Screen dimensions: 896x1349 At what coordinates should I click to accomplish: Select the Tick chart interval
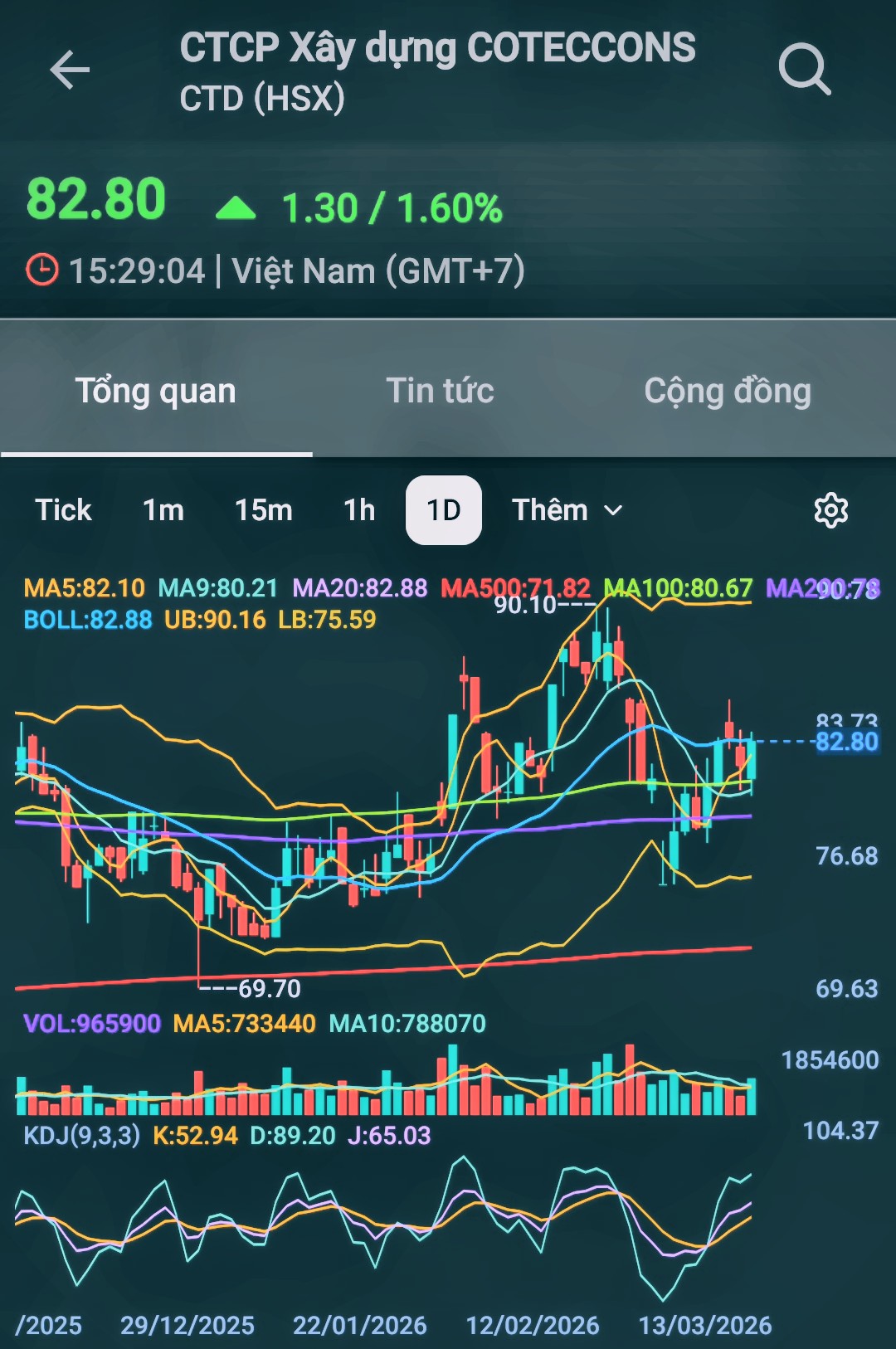click(63, 510)
